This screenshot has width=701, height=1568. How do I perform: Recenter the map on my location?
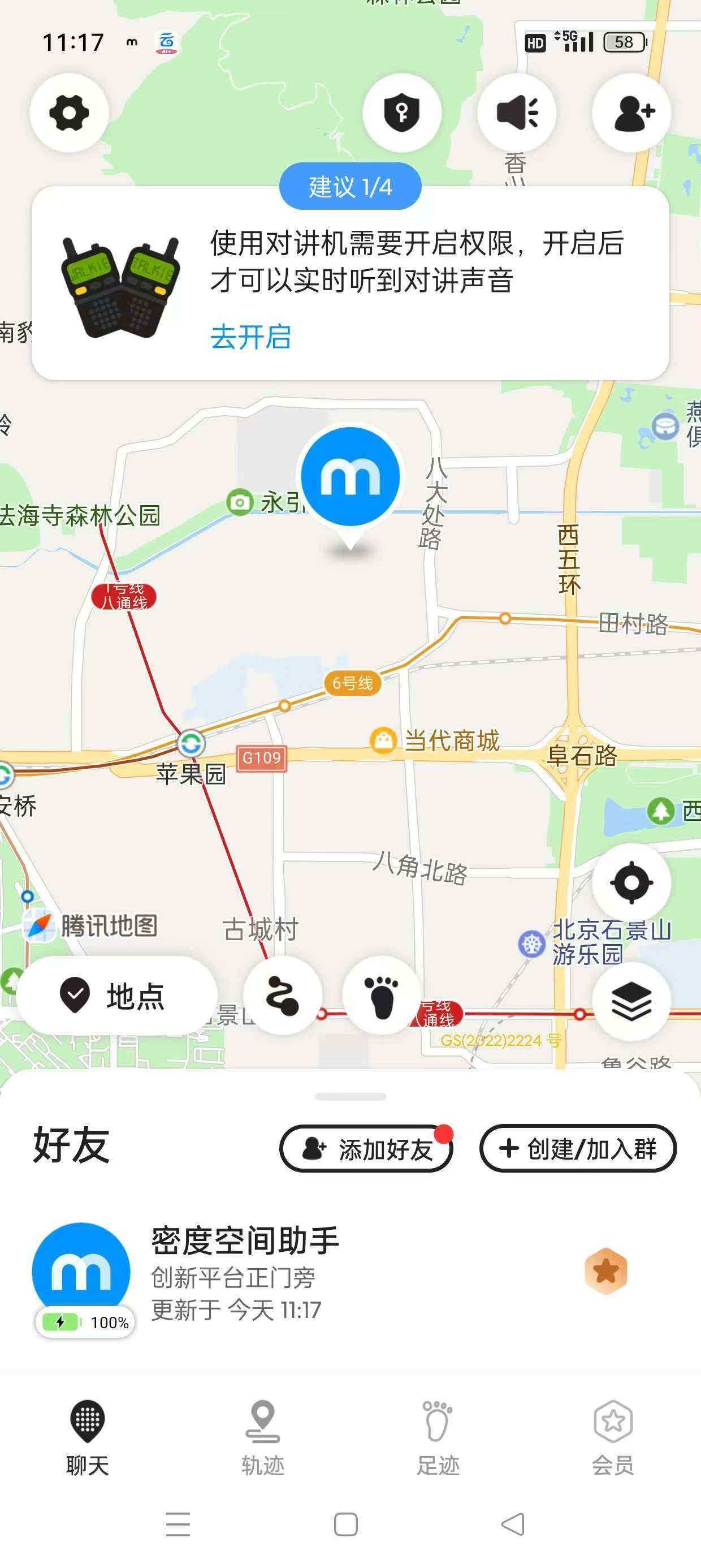point(631,882)
